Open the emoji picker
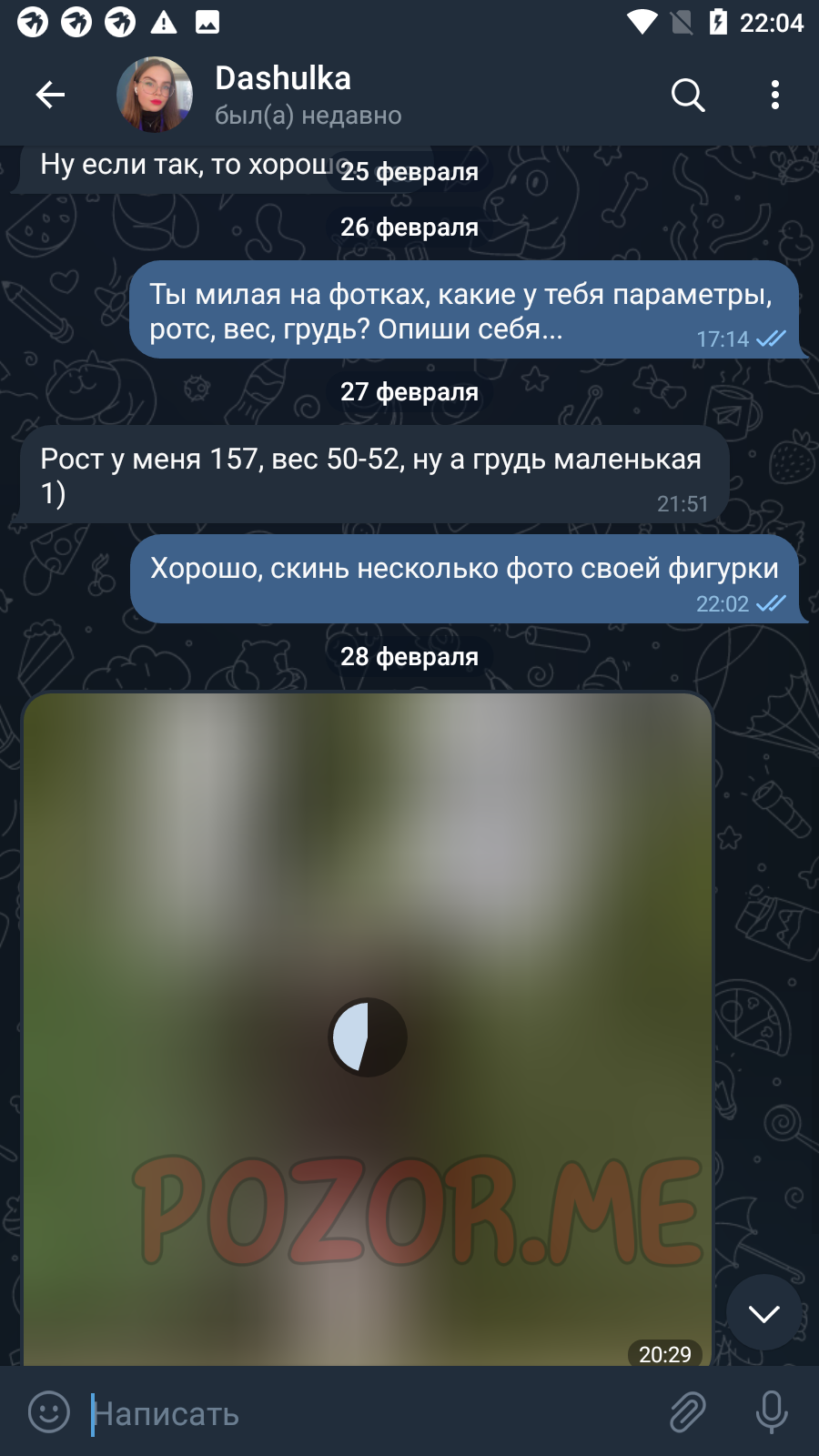Viewport: 819px width, 1456px height. point(49,1412)
